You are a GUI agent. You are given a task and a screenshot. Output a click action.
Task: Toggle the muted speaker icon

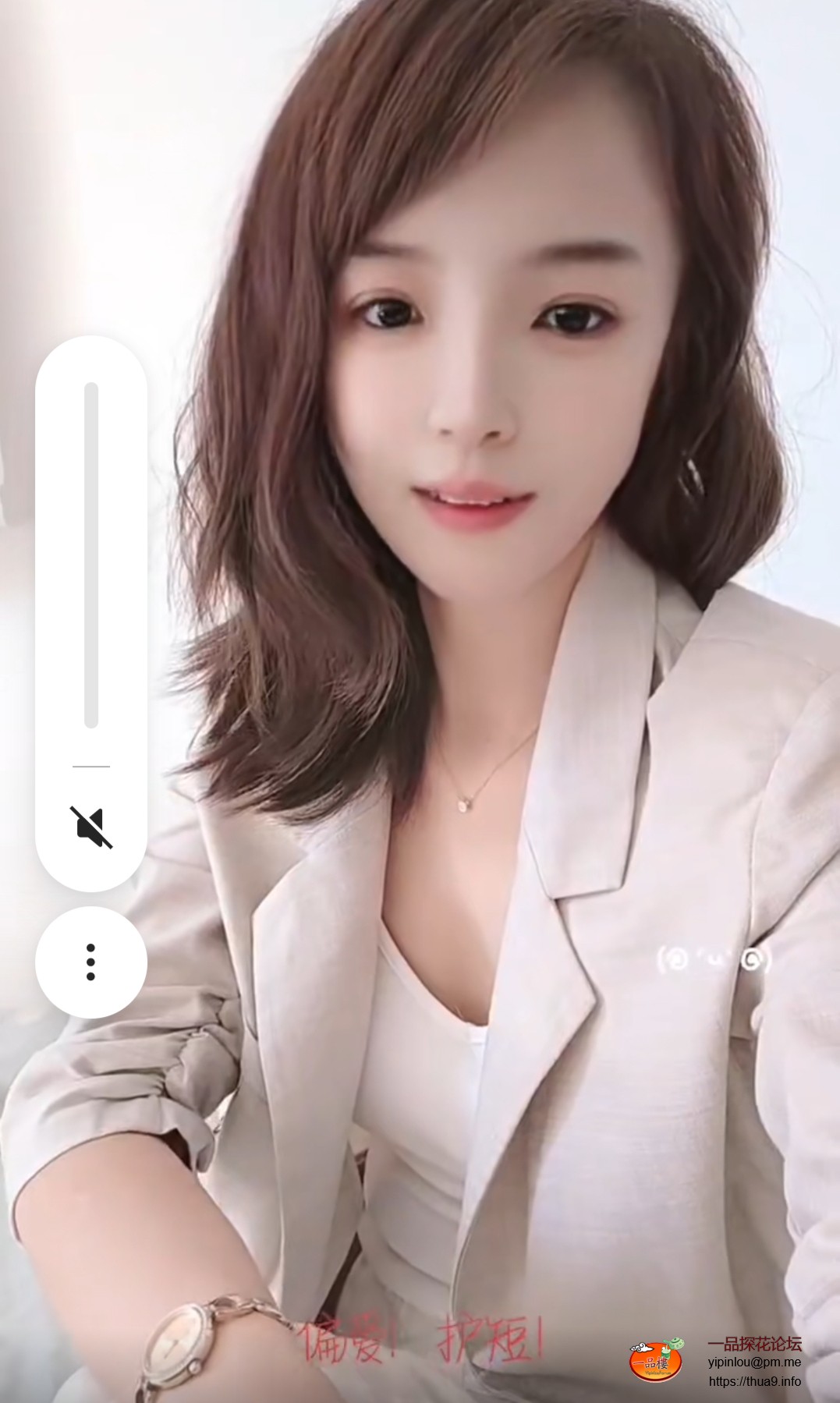pos(91,827)
